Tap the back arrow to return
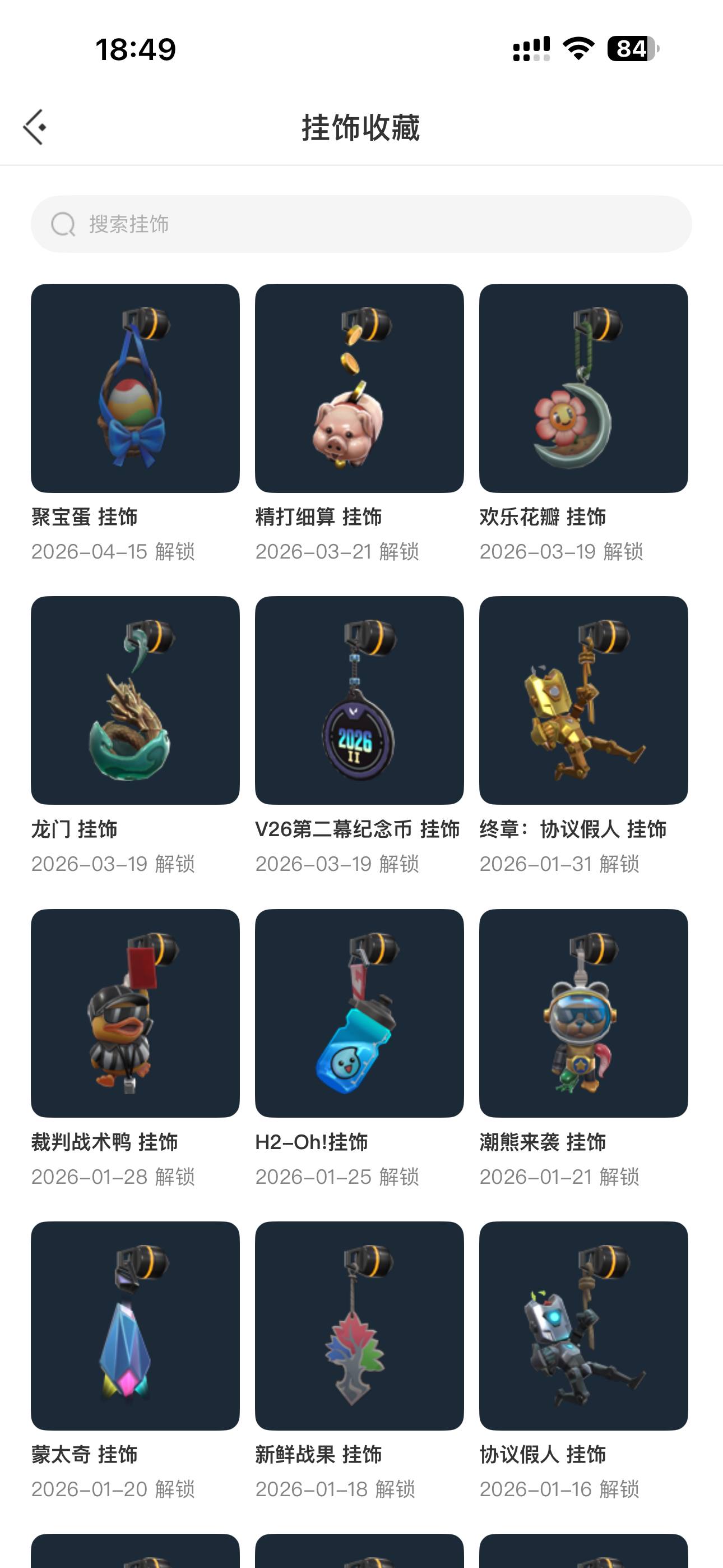This screenshot has height=1568, width=723. (35, 127)
